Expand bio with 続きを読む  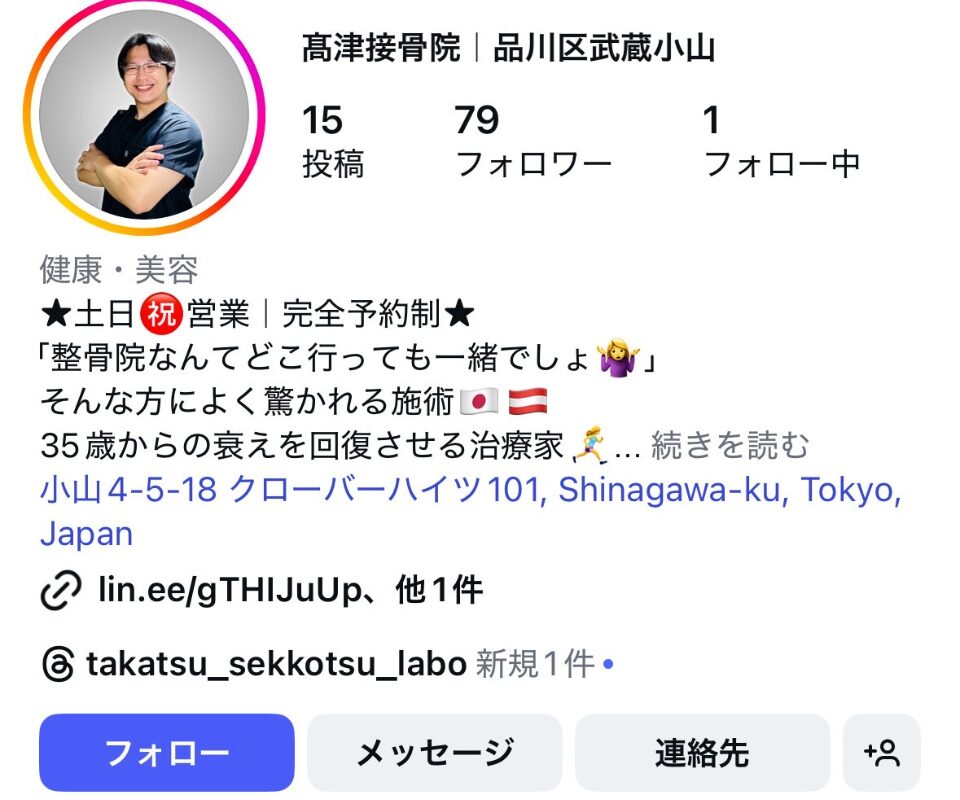[729, 445]
